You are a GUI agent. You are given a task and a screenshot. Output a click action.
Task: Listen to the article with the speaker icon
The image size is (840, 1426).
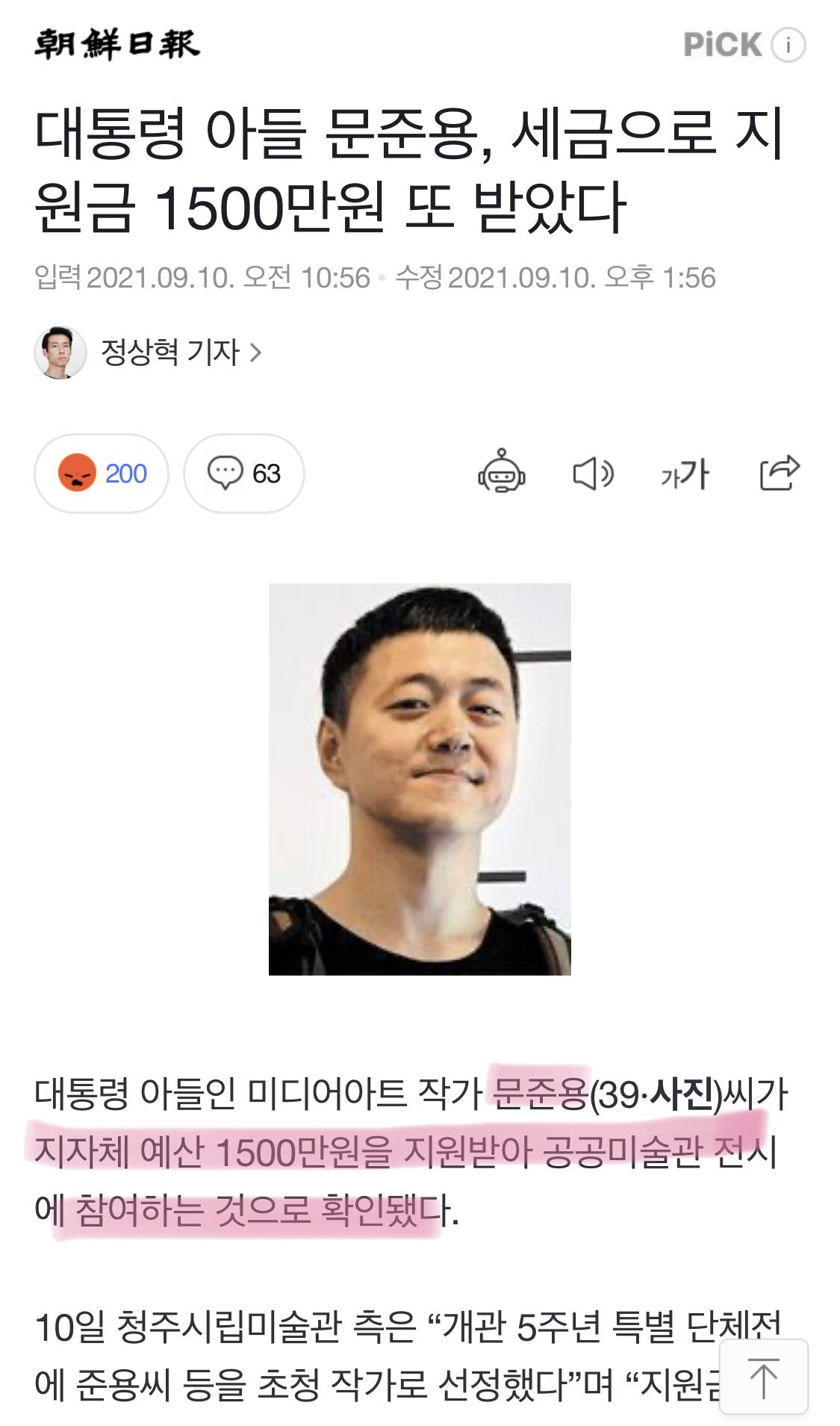(x=593, y=474)
